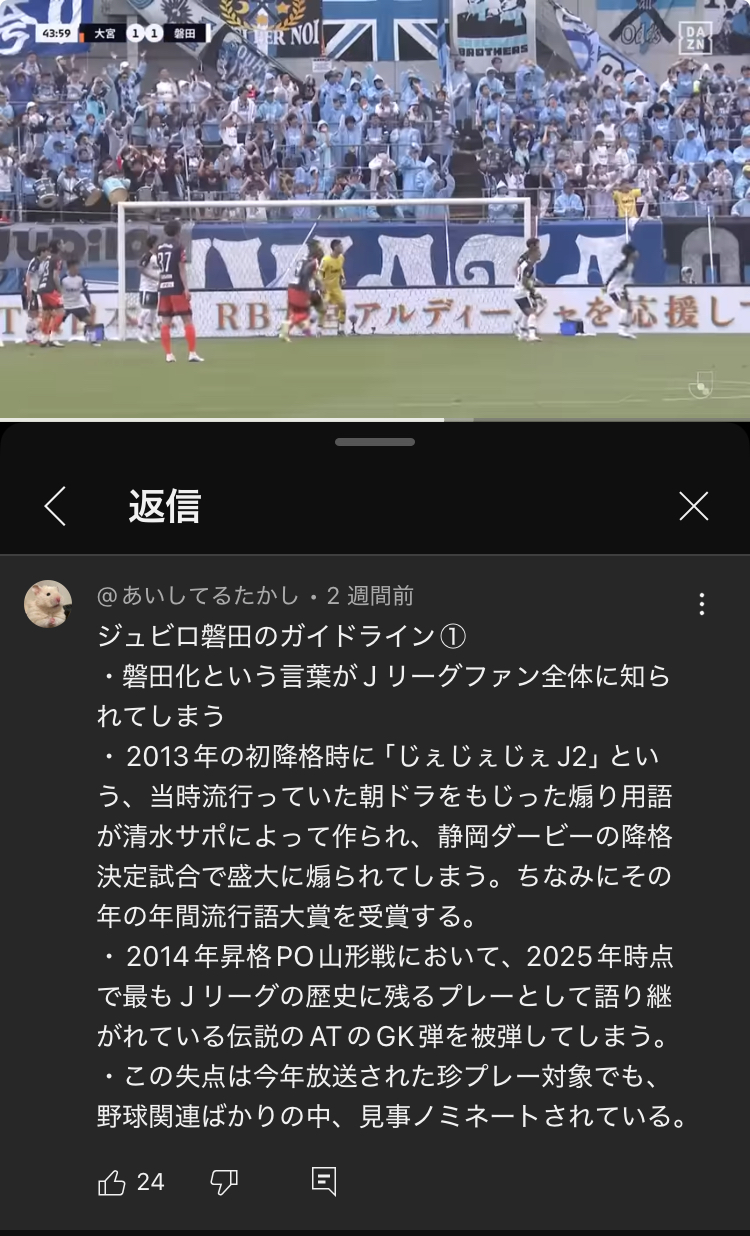This screenshot has width=750, height=1236.
Task: Tap the video player to show controls
Action: (x=375, y=210)
